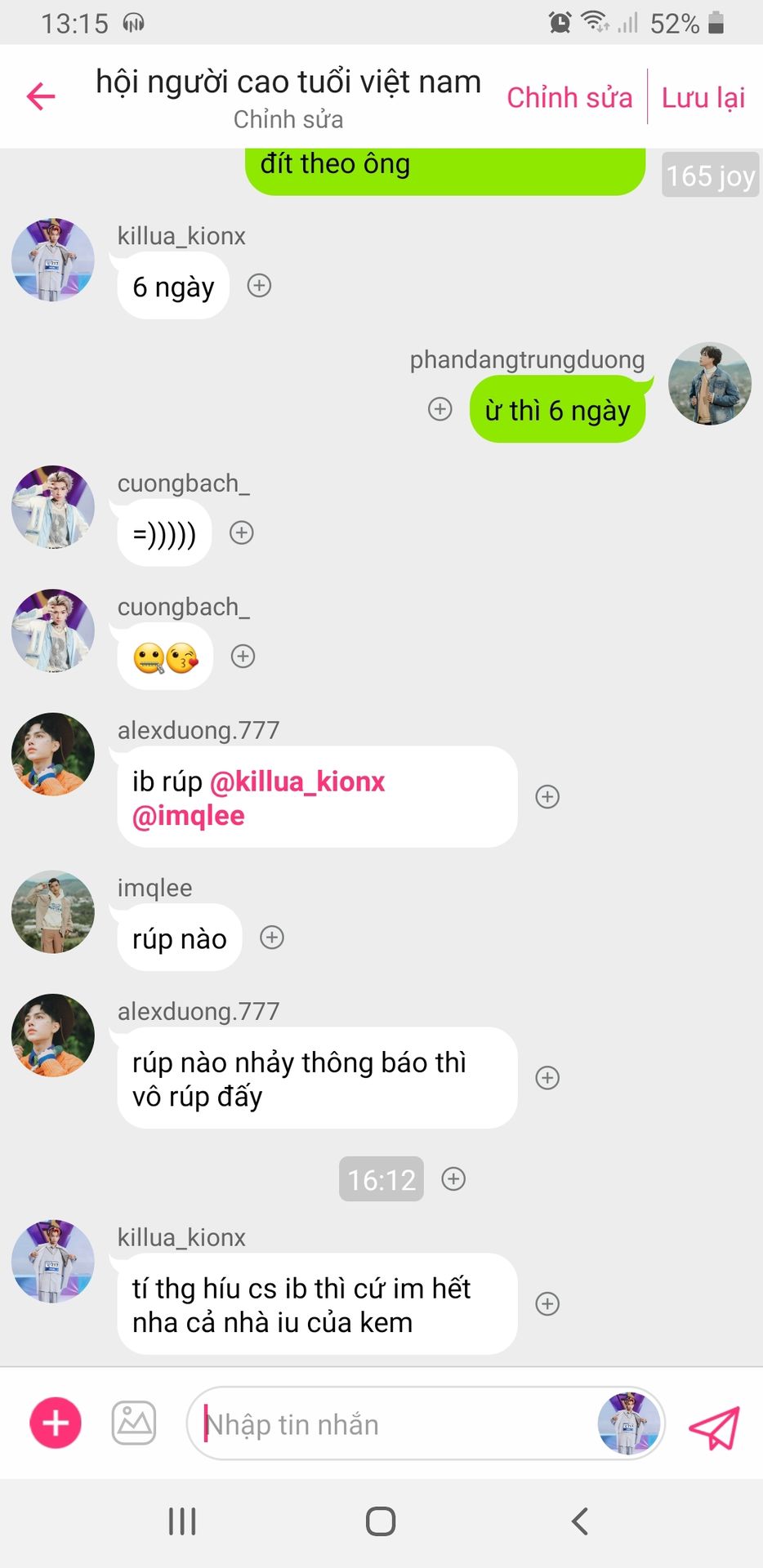The image size is (763, 1568).
Task: Focus the Nhập tin nhắn text field
Action: coord(392,1424)
